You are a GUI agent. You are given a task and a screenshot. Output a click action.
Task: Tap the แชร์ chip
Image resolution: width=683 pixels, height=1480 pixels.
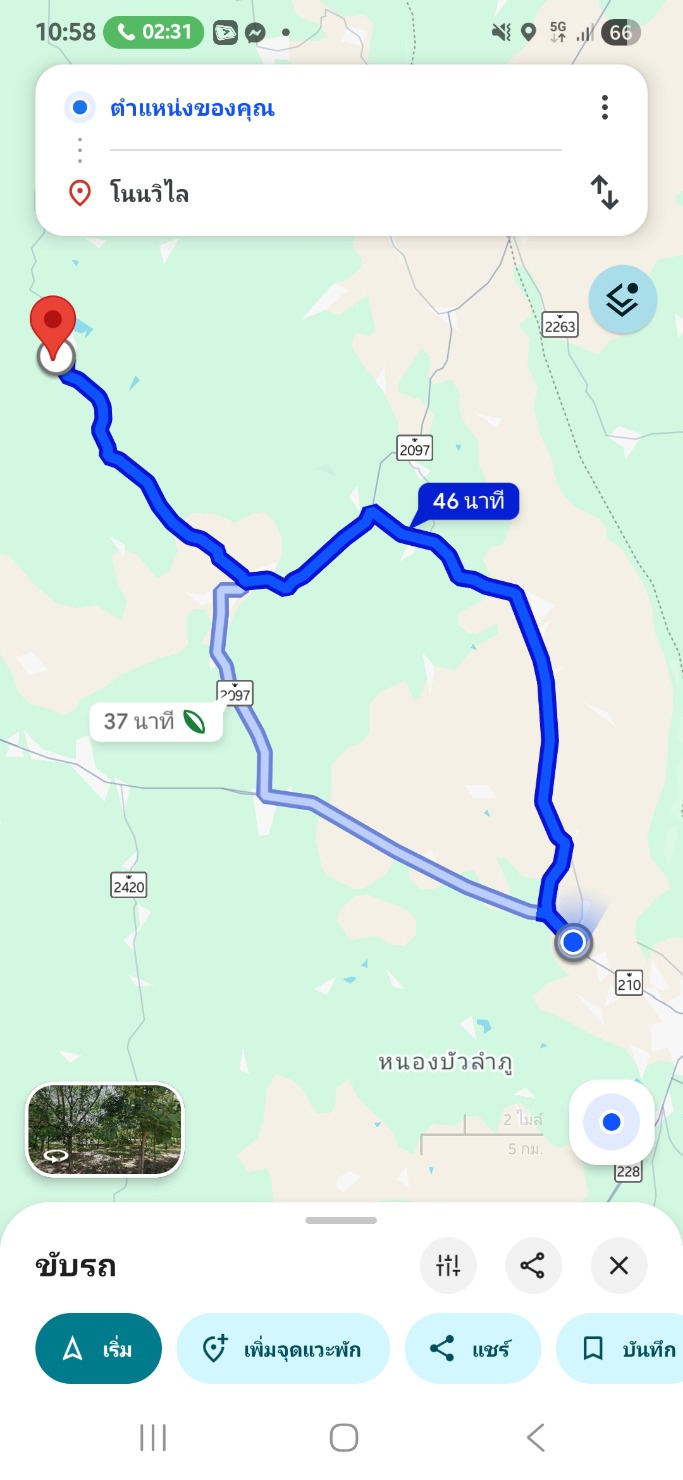(x=472, y=1349)
